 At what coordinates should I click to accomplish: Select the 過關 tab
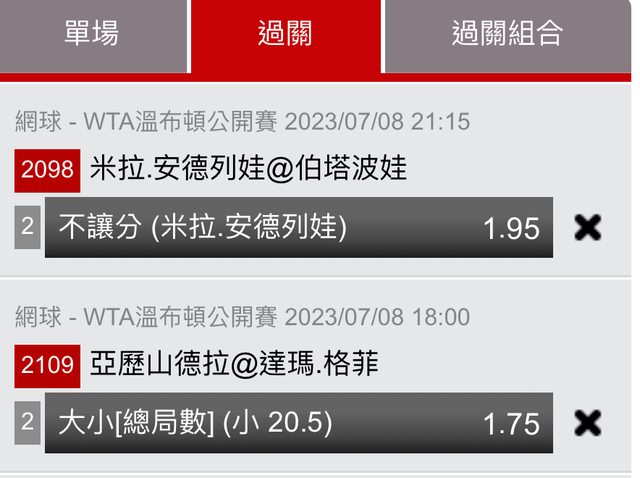(285, 34)
